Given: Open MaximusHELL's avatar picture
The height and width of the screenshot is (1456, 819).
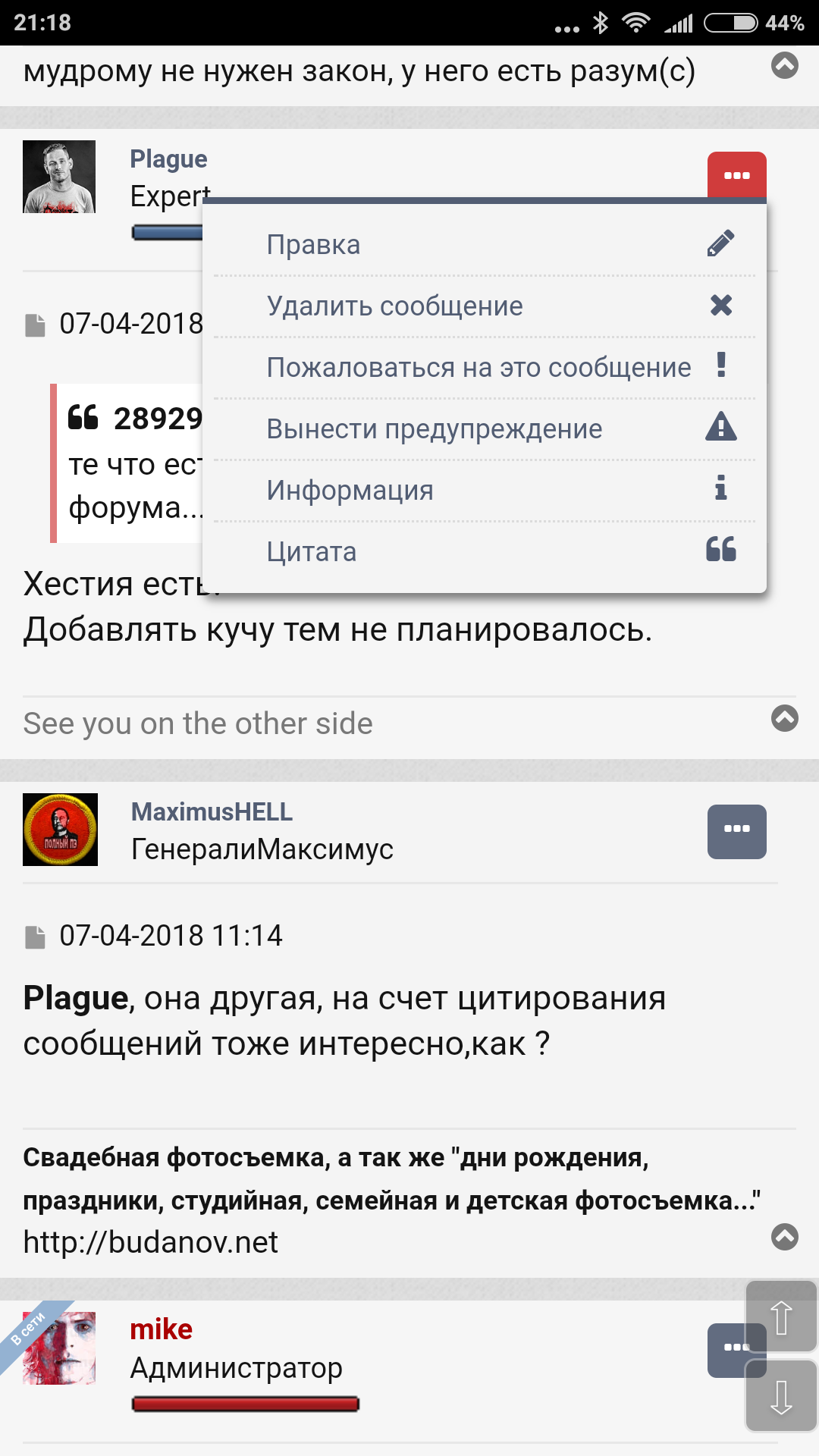Looking at the screenshot, I should tap(60, 830).
